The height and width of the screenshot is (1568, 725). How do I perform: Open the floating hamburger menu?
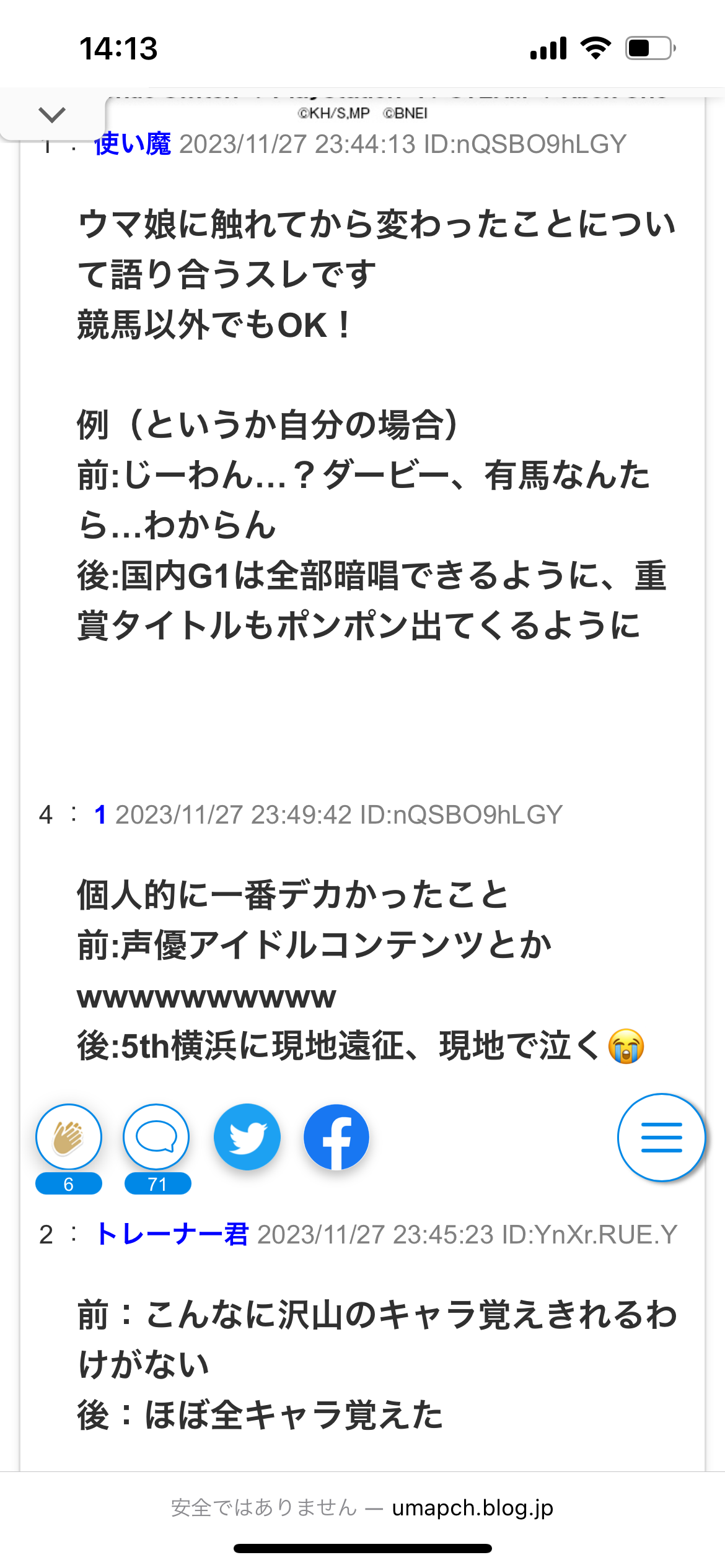click(x=661, y=1137)
